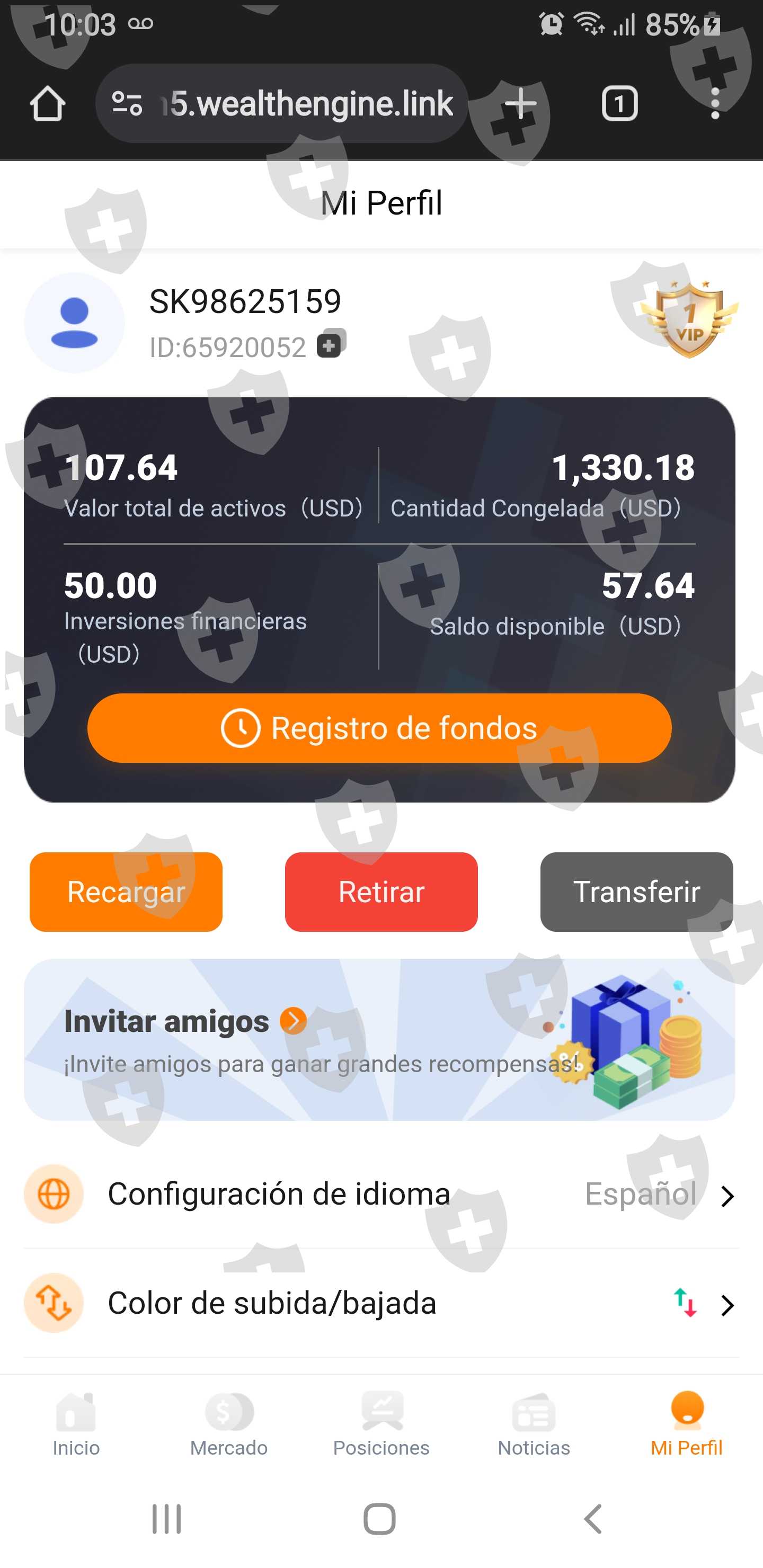Viewport: 763px width, 1568px height.
Task: Open the browser overflow menu
Action: [715, 103]
